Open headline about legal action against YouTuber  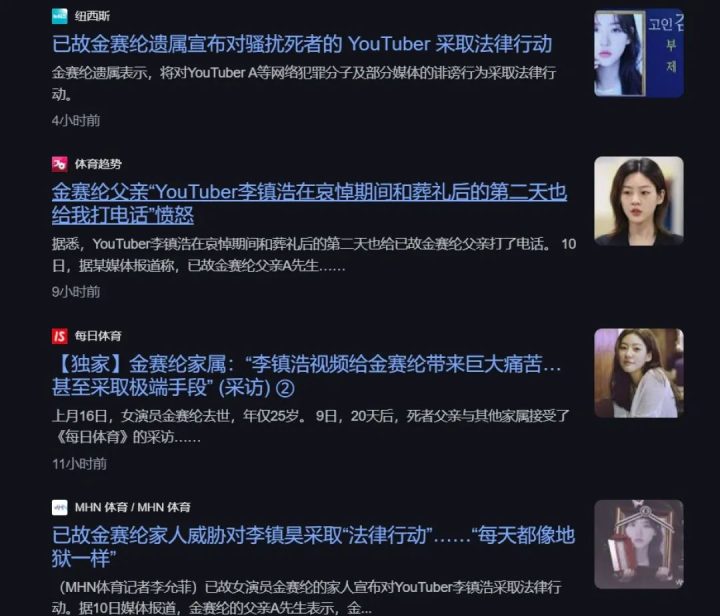(x=301, y=44)
